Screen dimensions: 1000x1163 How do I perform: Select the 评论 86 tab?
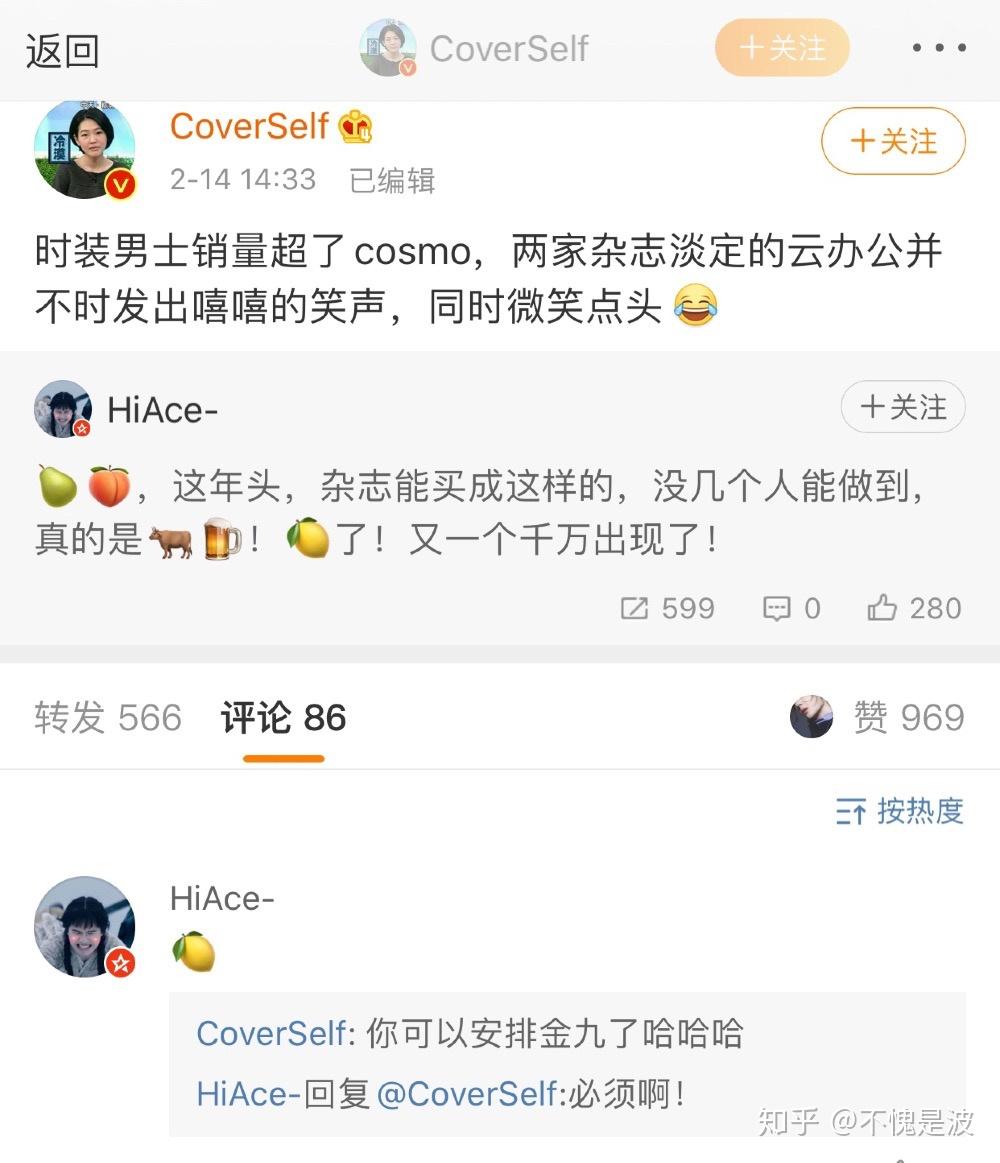click(x=283, y=718)
